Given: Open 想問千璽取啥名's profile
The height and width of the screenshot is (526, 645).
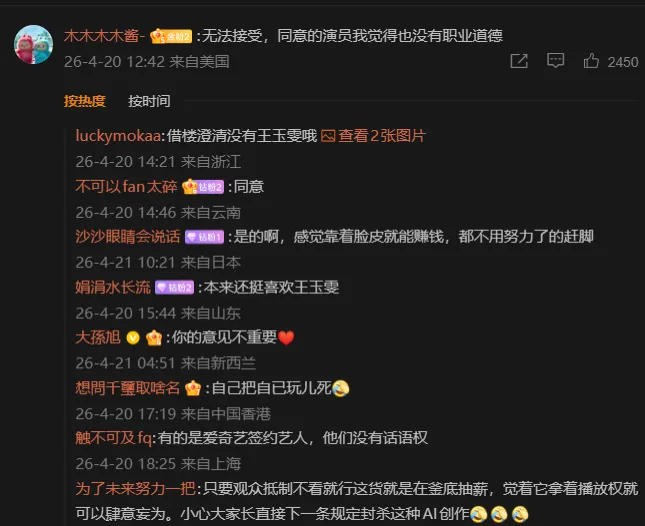Looking at the screenshot, I should pos(127,388).
